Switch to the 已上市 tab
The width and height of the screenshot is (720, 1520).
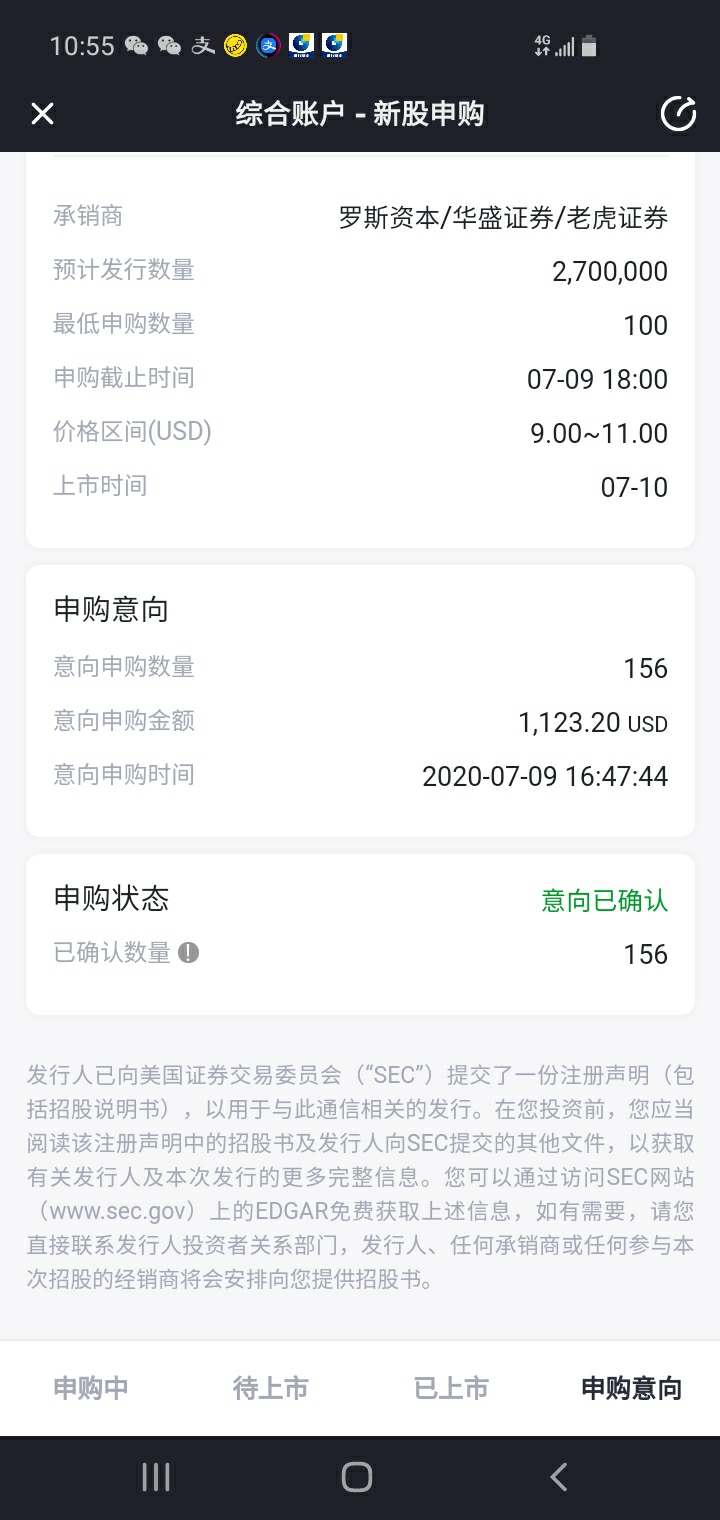click(451, 1388)
